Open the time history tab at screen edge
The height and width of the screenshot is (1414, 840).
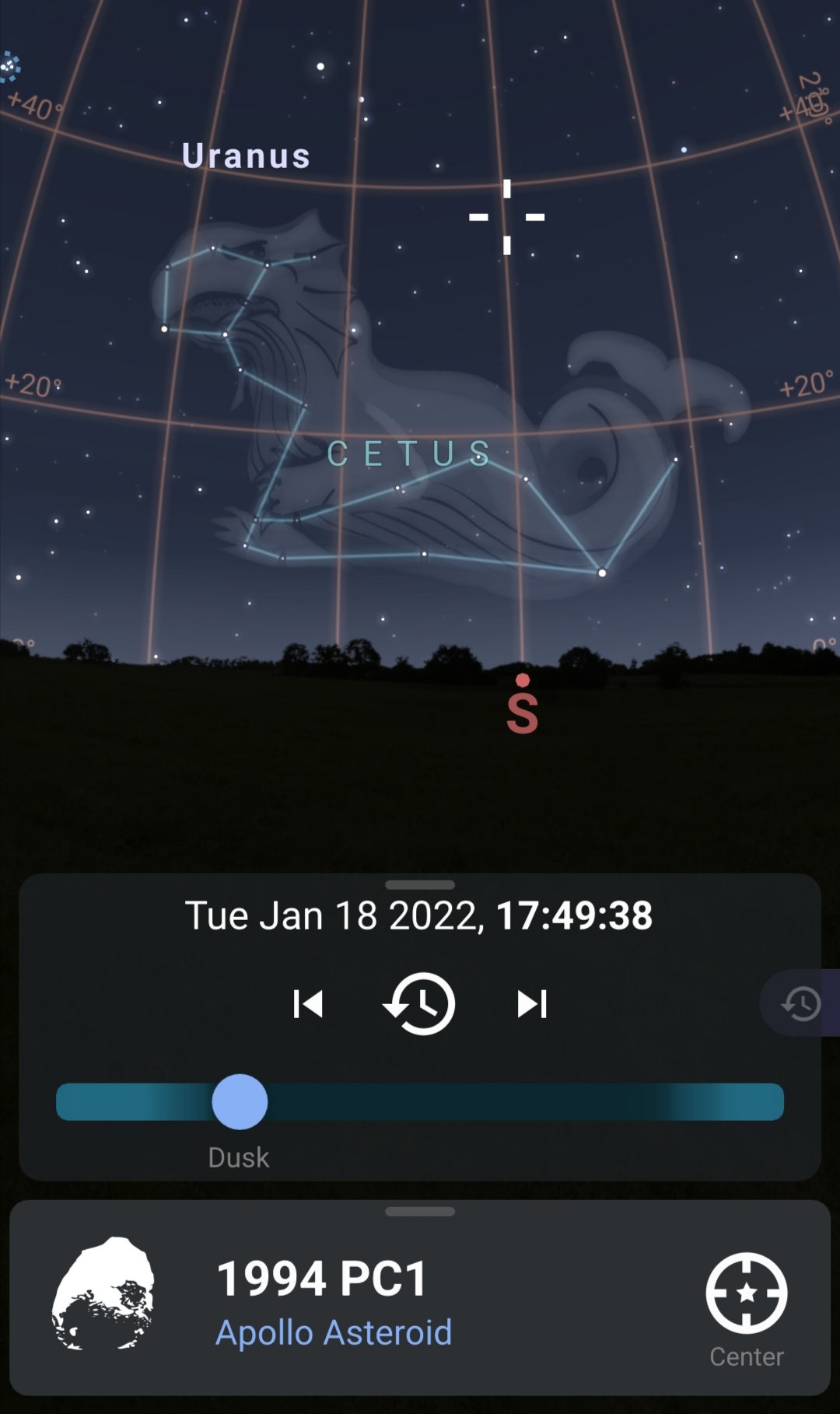800,1003
